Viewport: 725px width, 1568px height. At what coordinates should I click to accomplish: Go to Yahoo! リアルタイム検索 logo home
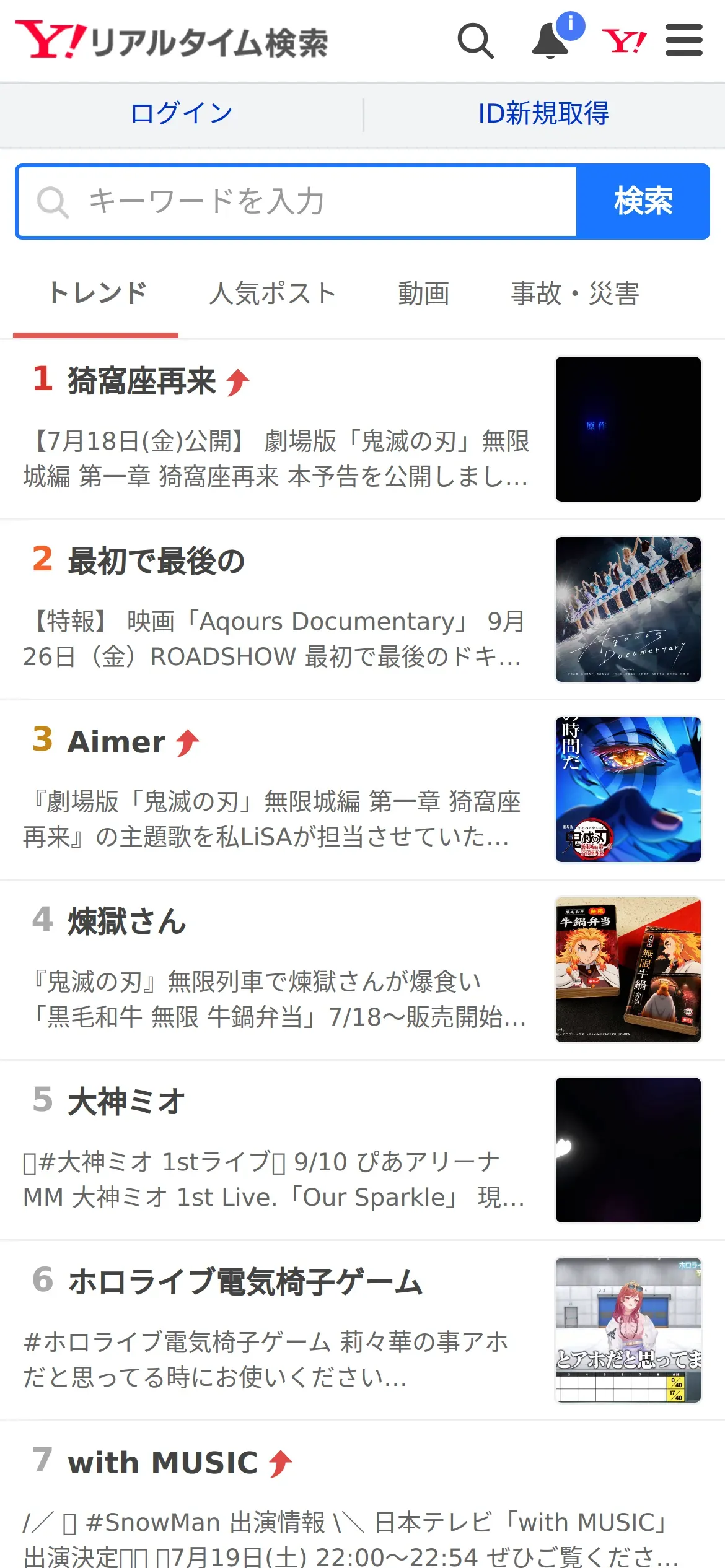(x=172, y=41)
